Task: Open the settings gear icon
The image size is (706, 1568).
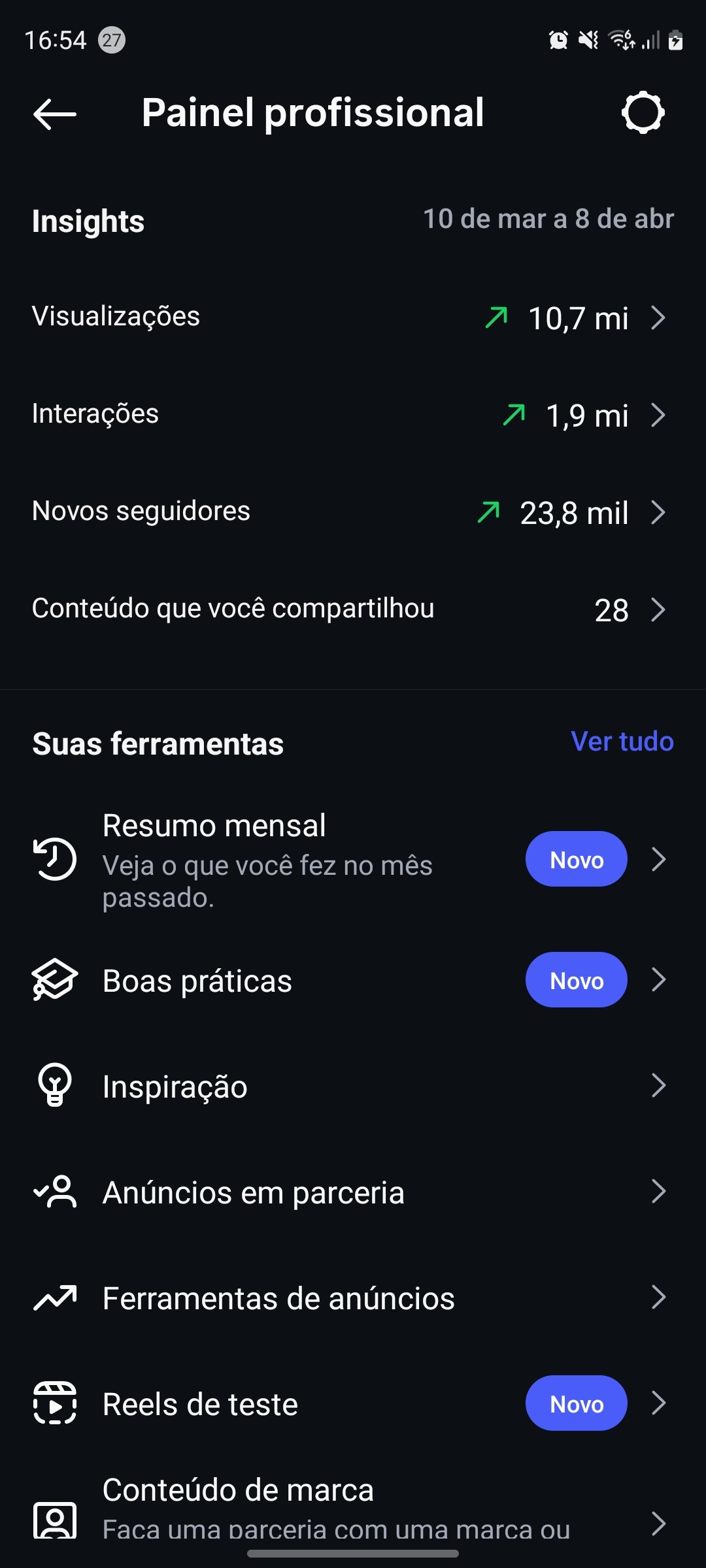Action: coord(643,113)
